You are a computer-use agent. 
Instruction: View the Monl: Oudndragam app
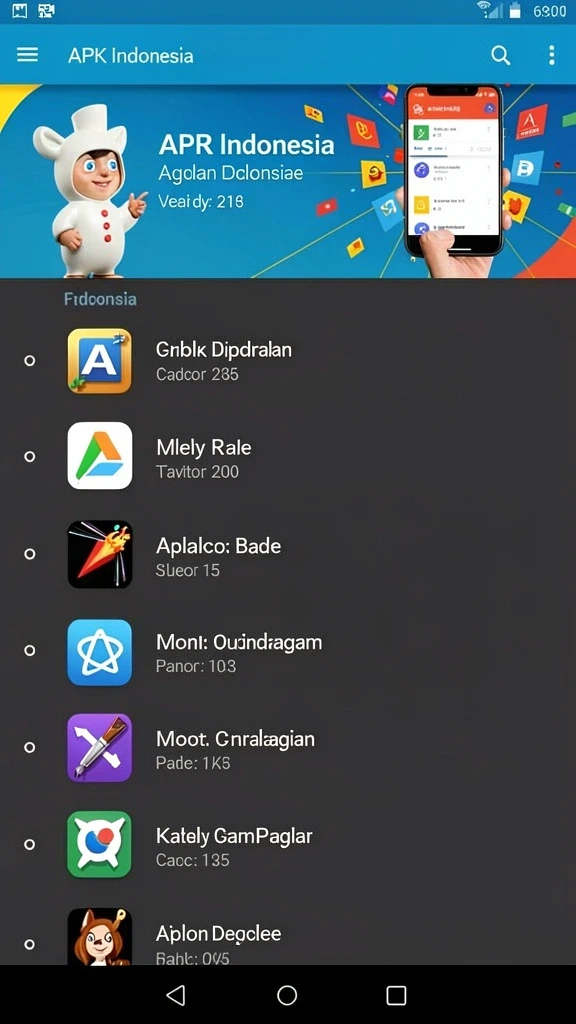pyautogui.click(x=288, y=651)
